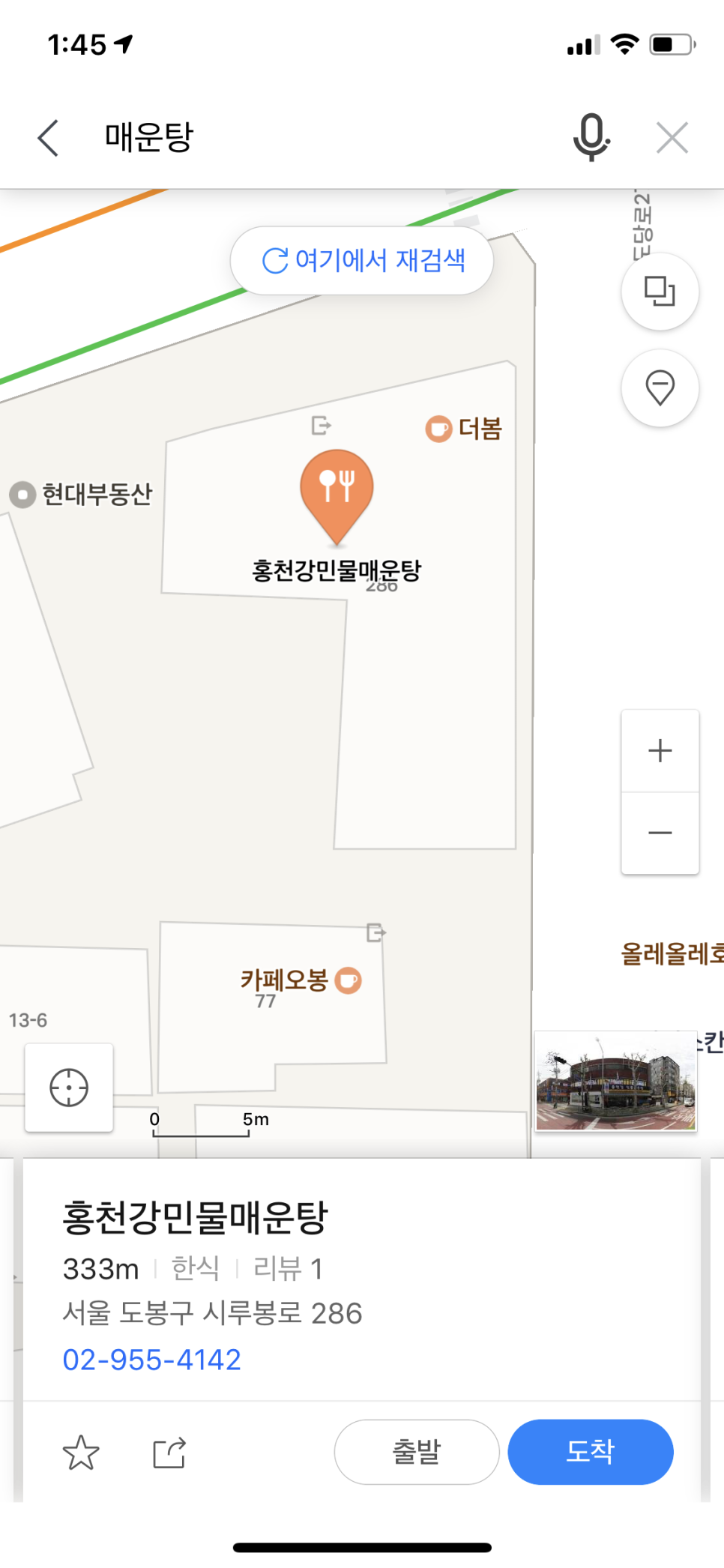Open the 홍천강민물매운탕 place details card

(195, 1217)
